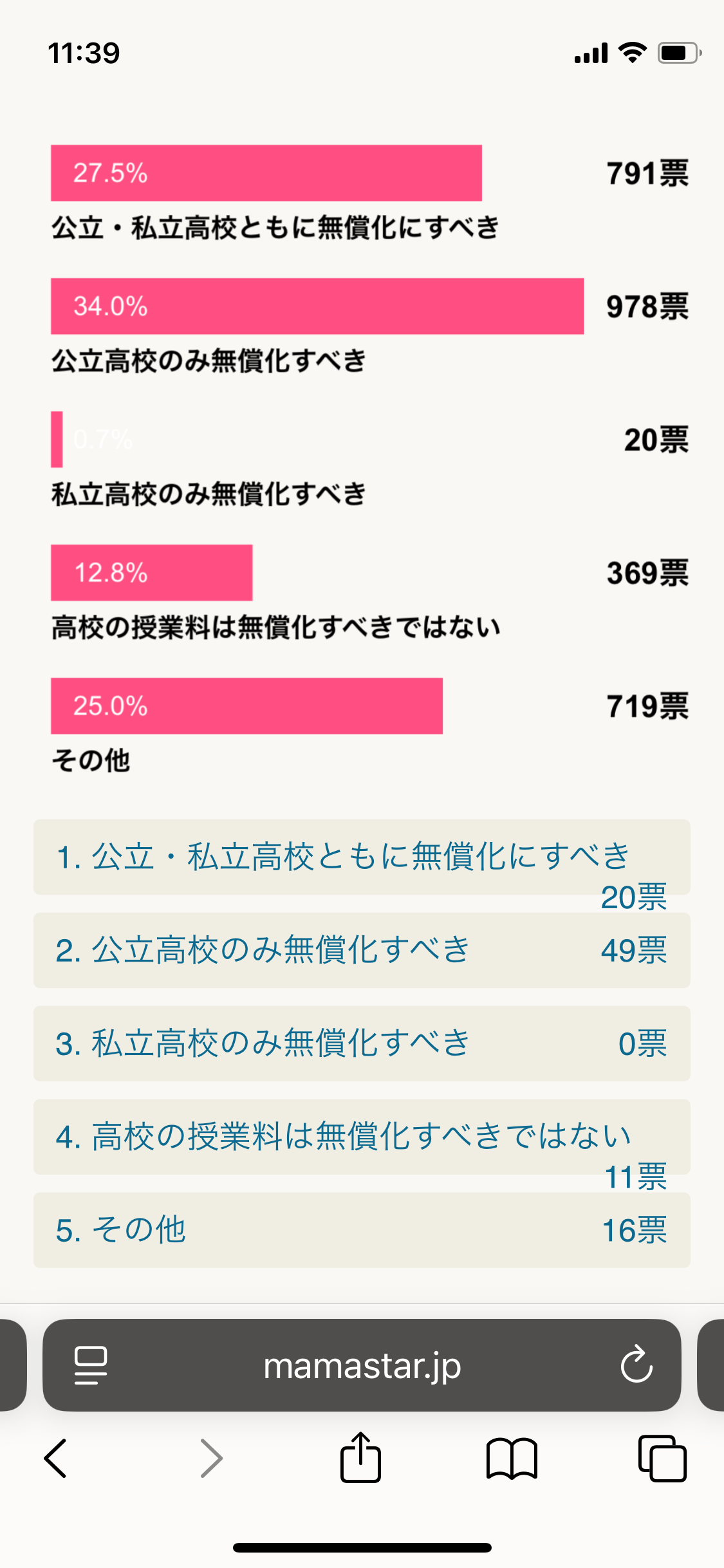Select option 2 公立高校のみ無償化すべき
Screen dimensions: 724x1568
coord(361,950)
